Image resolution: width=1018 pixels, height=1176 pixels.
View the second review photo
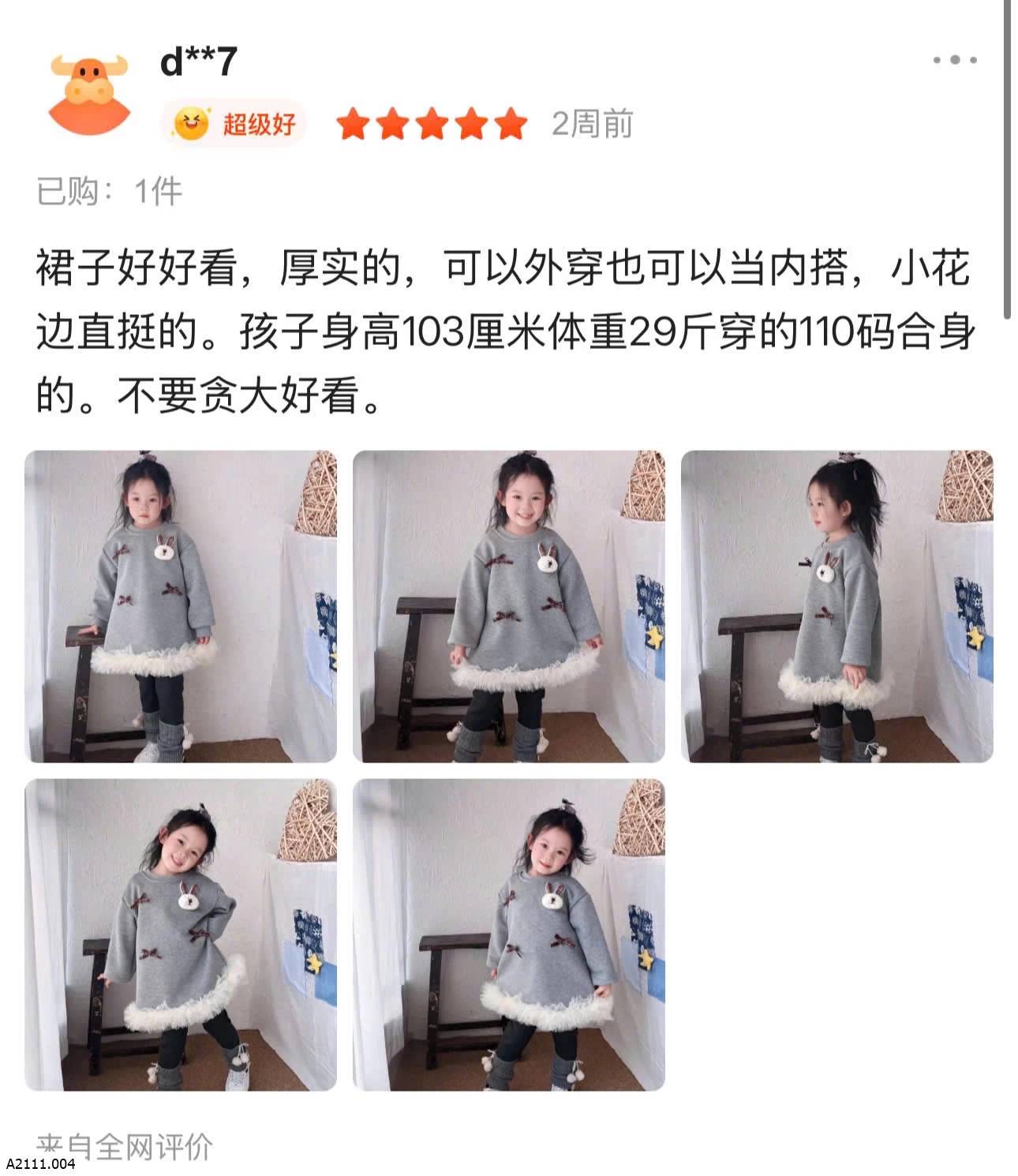[x=509, y=606]
